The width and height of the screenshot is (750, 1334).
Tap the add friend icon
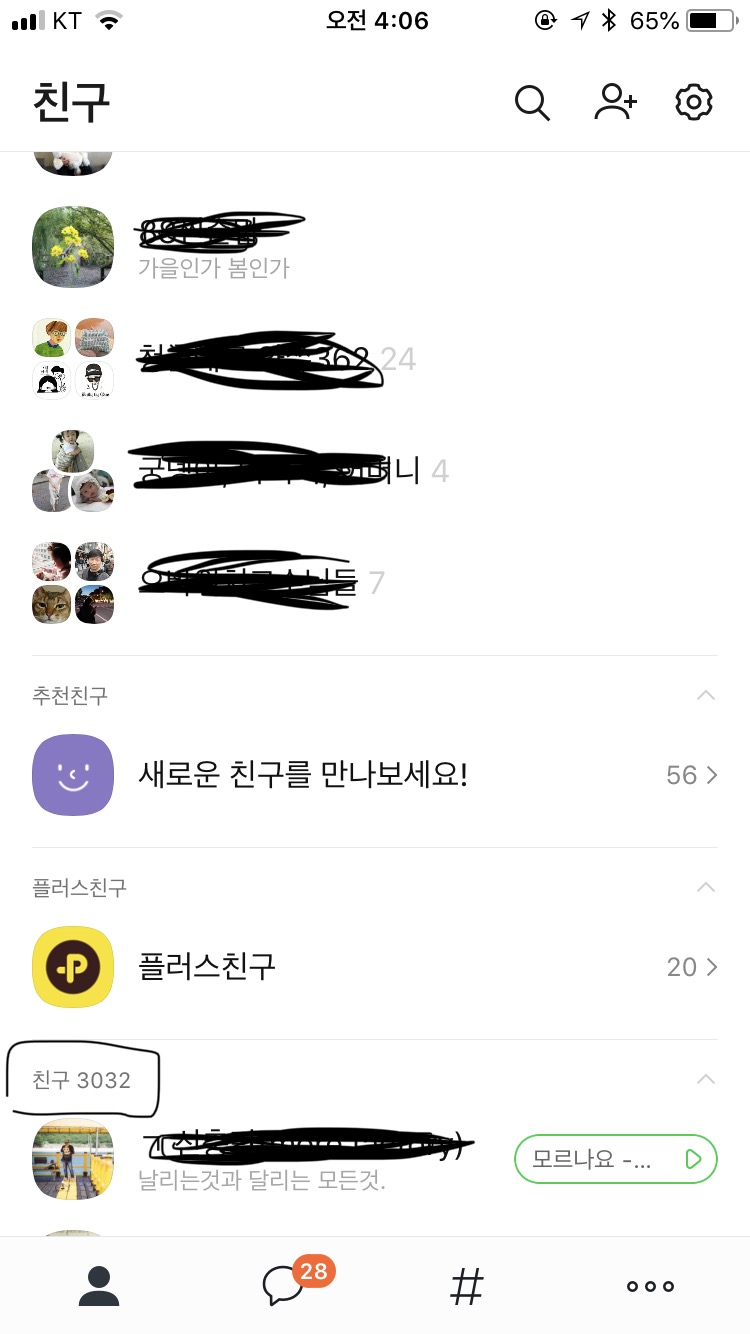point(615,102)
